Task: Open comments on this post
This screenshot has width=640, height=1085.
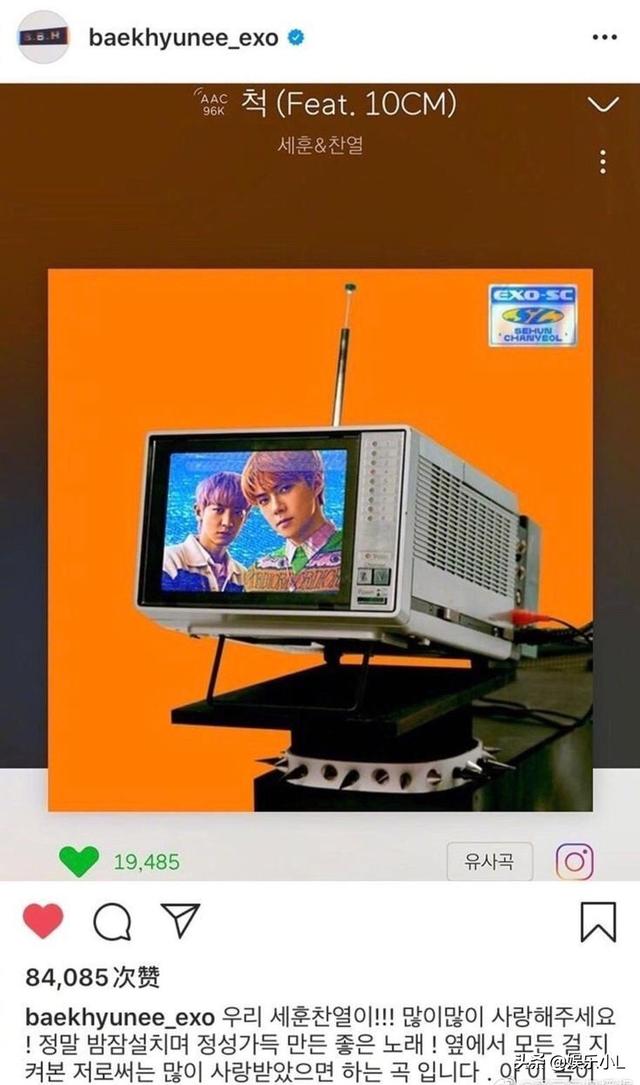Action: [112, 921]
